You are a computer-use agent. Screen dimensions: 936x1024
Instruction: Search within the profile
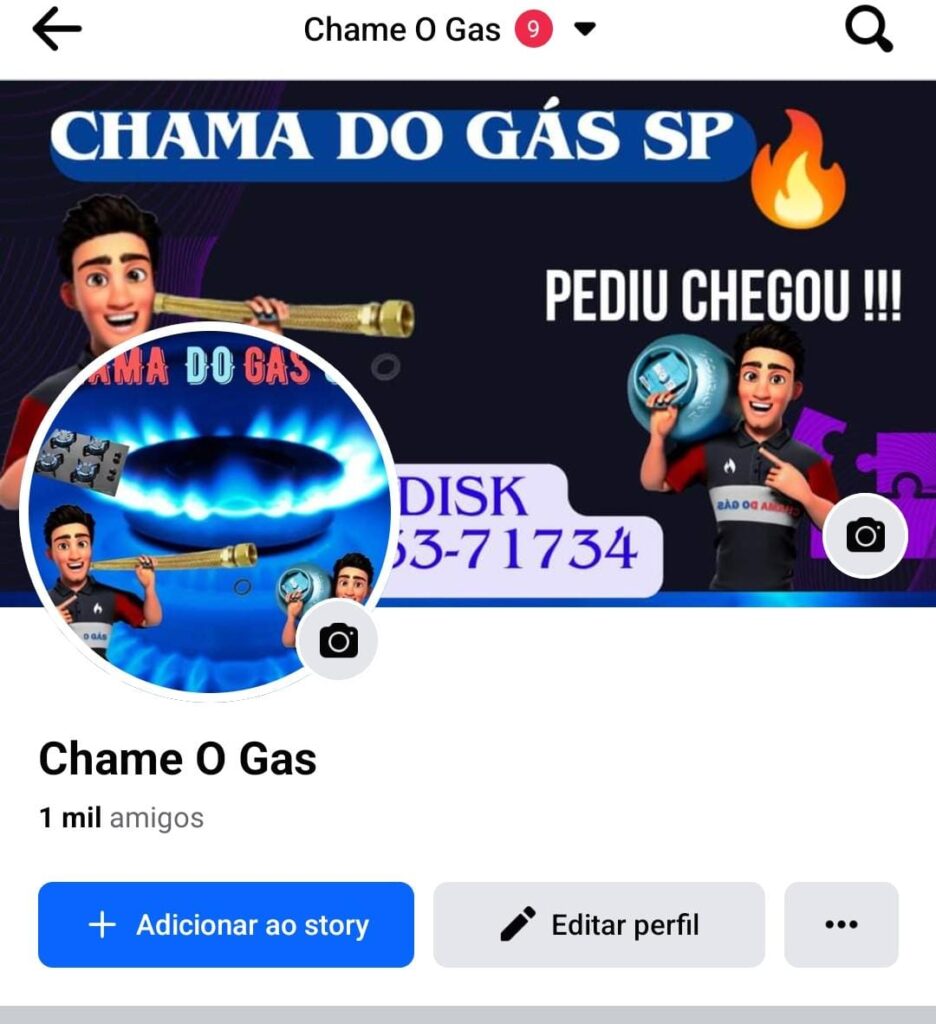tap(868, 30)
